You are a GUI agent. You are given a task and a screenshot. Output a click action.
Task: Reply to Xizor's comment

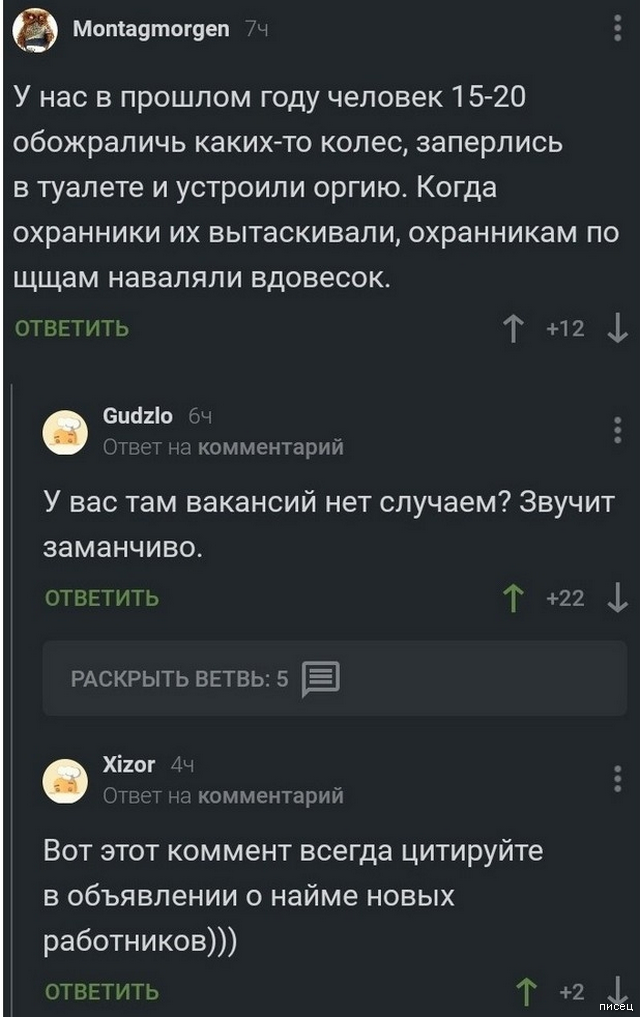click(x=102, y=991)
